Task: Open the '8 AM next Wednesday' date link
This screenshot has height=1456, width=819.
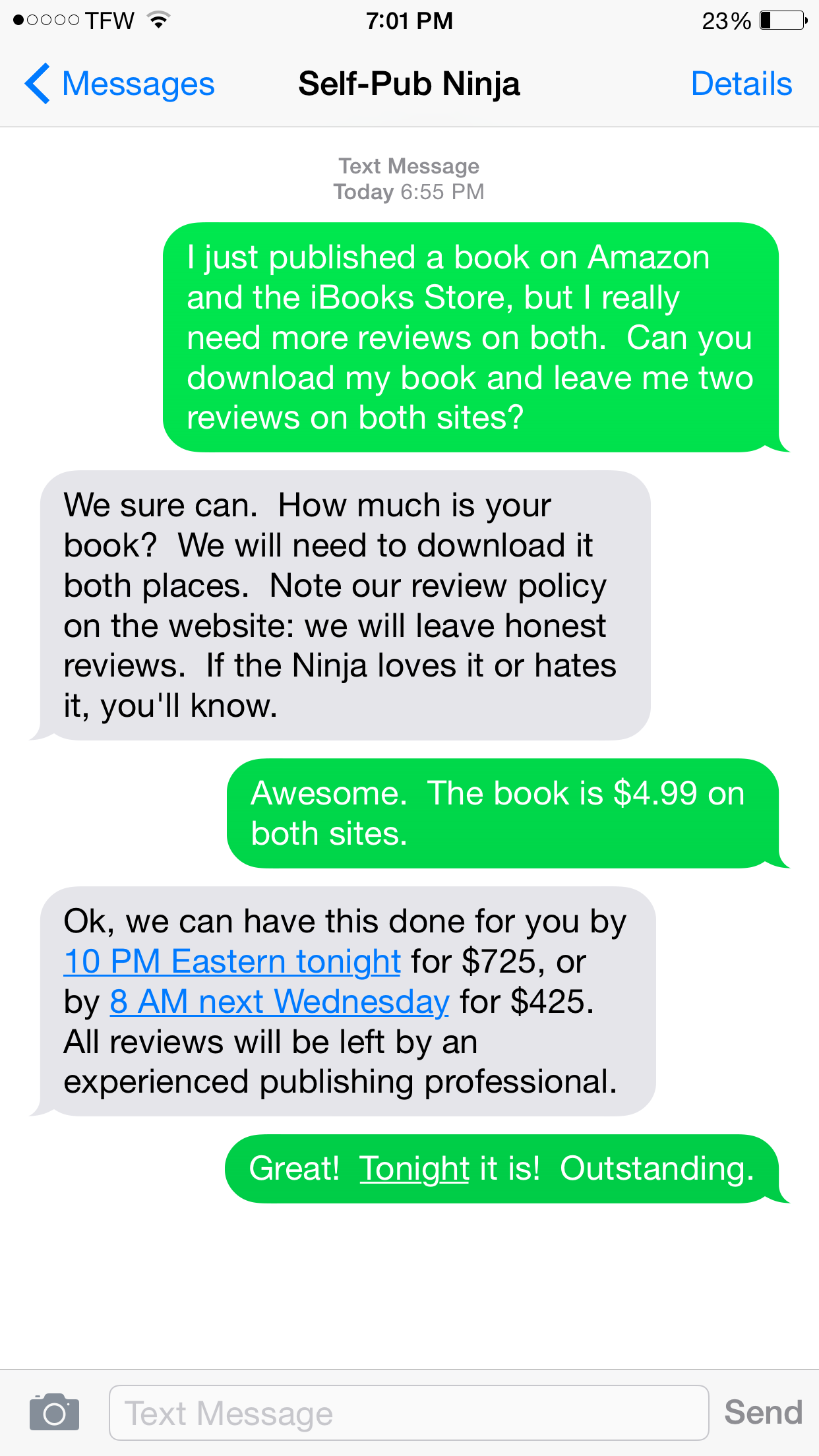Action: tap(279, 1002)
